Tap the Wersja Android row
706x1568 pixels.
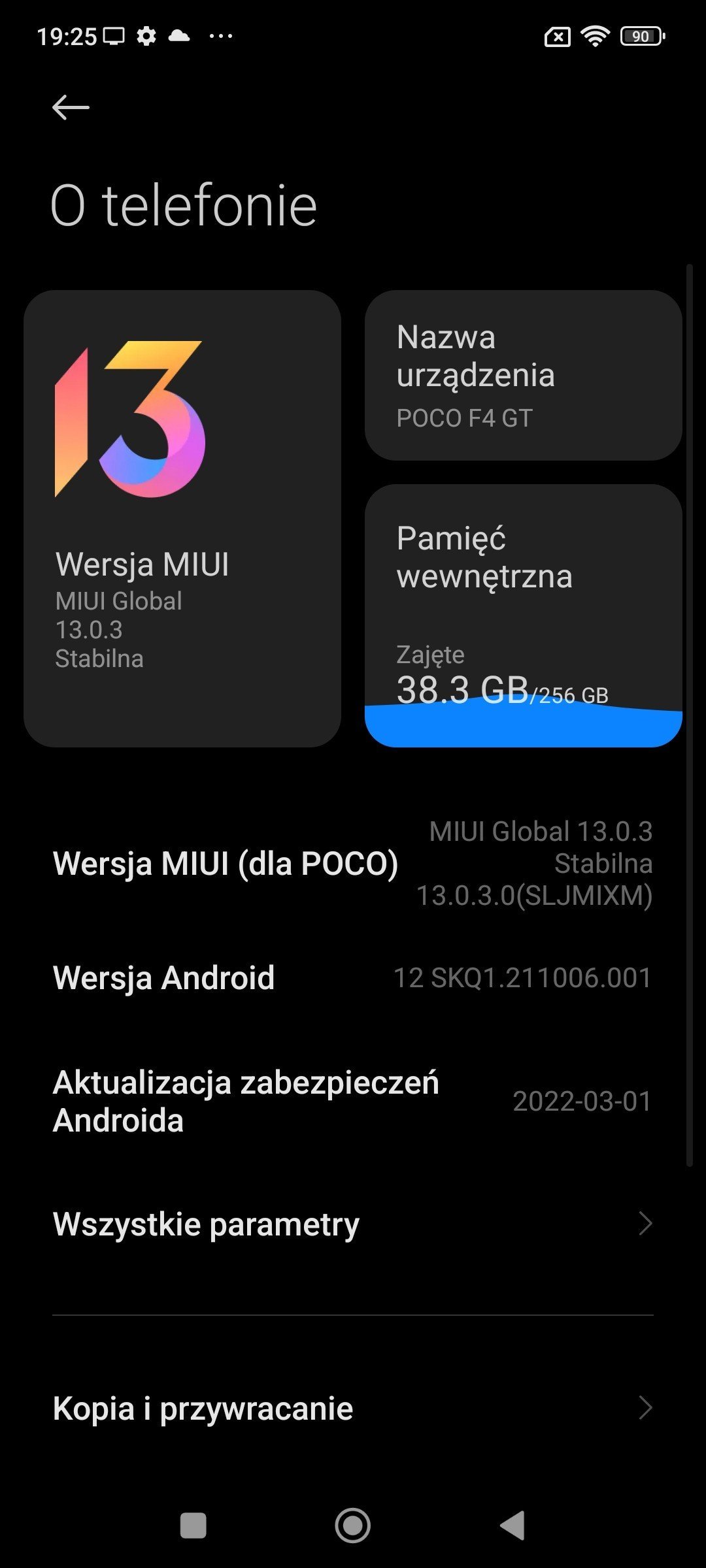[x=353, y=978]
